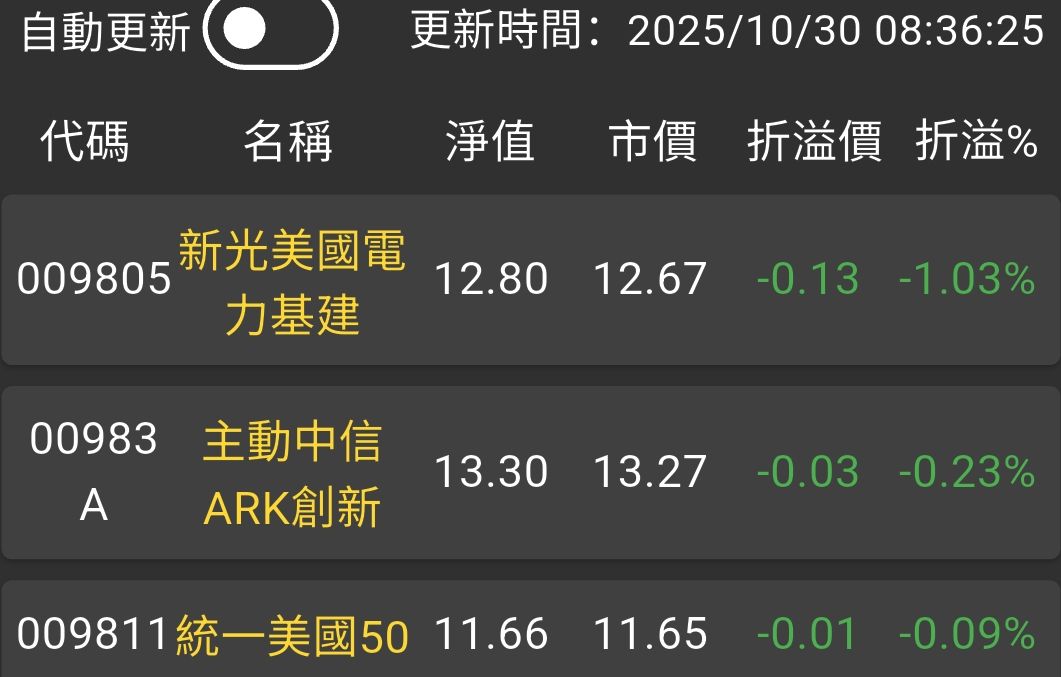Open the 009805 新光美國電力基建 row

pyautogui.click(x=530, y=279)
